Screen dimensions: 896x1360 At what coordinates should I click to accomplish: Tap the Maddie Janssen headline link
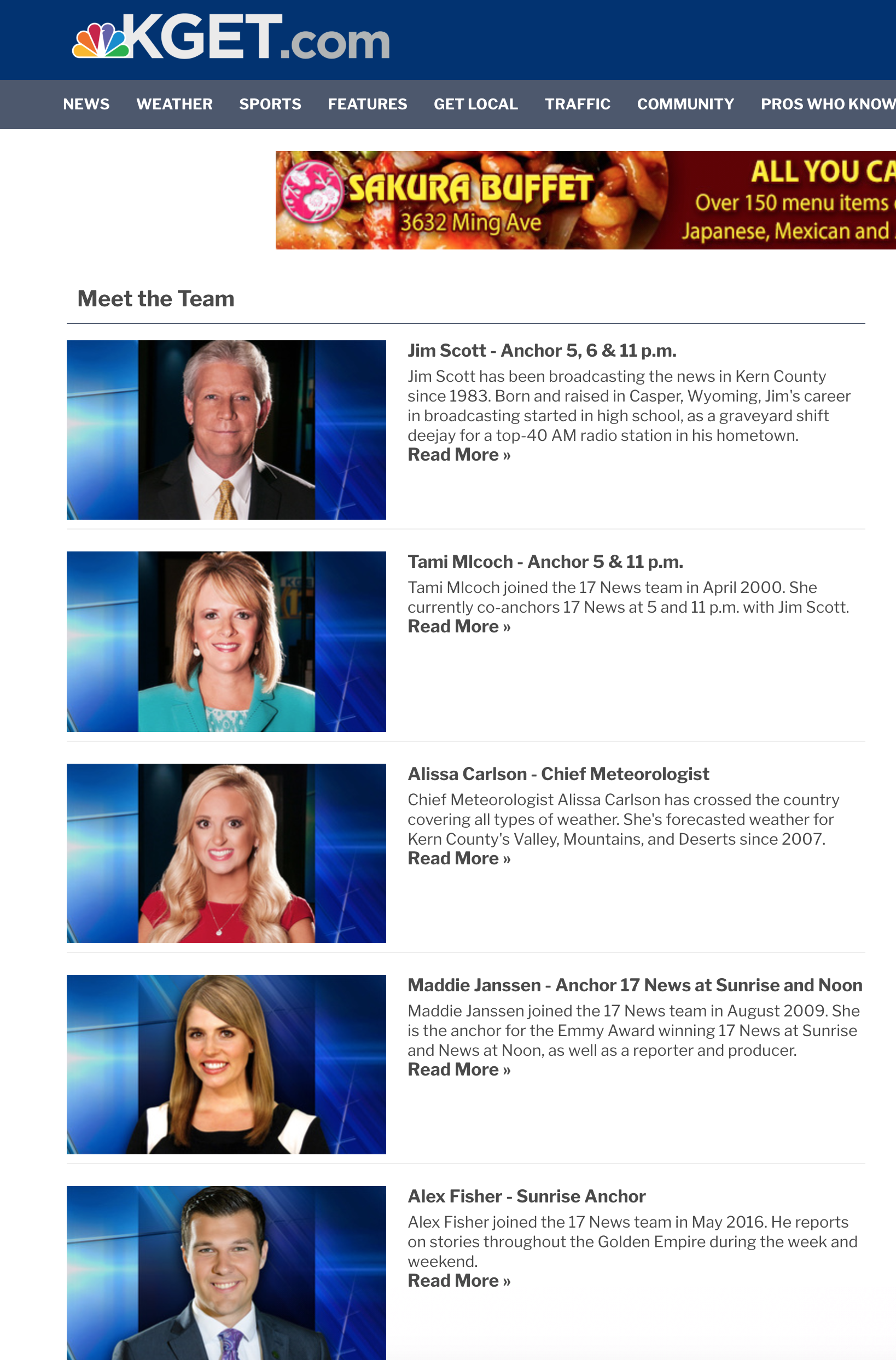coord(635,985)
